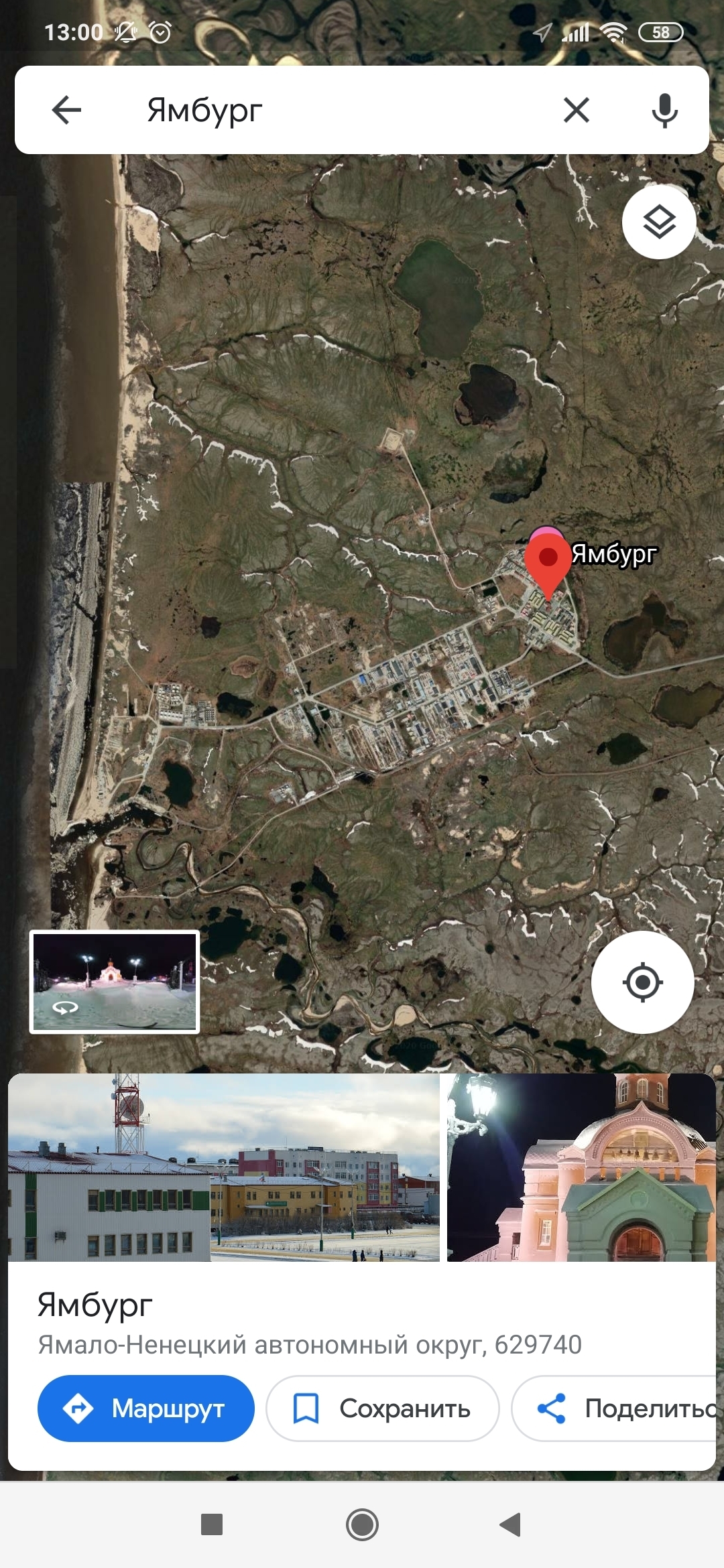Image resolution: width=724 pixels, height=1568 pixels.
Task: Tap Маршрут to get directions
Action: (146, 1408)
